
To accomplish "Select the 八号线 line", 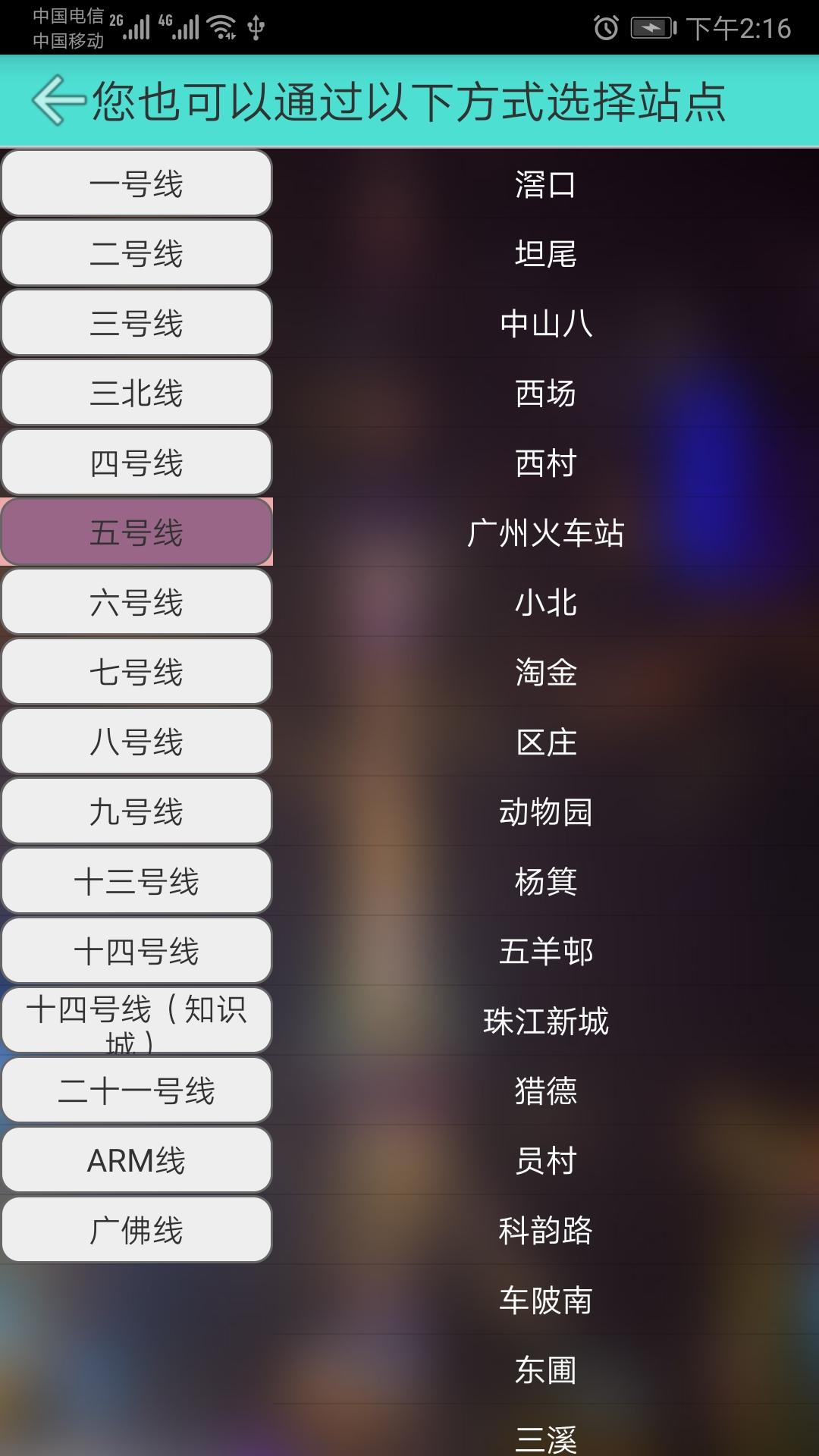I will click(136, 741).
